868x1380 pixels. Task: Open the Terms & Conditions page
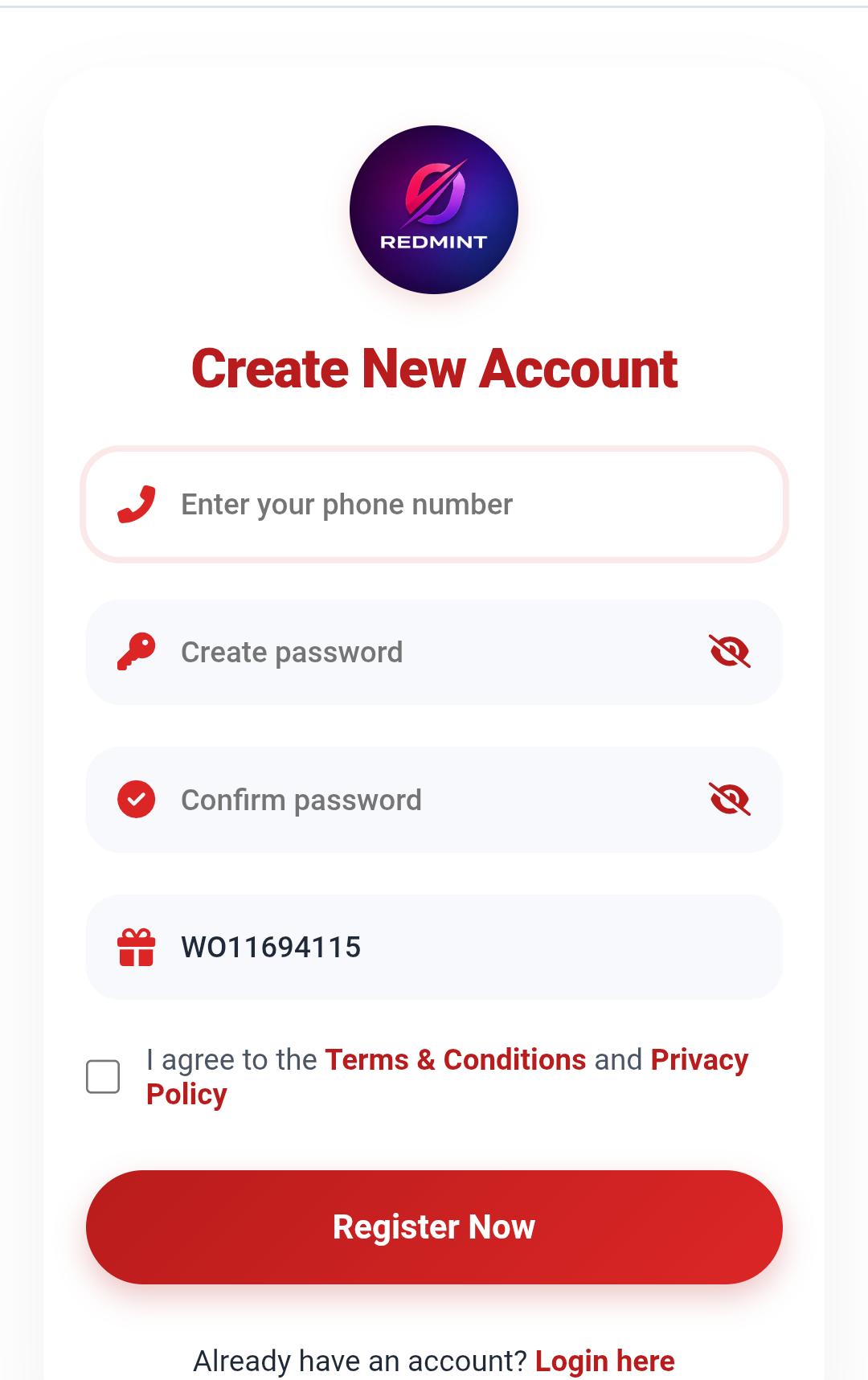click(x=454, y=1059)
